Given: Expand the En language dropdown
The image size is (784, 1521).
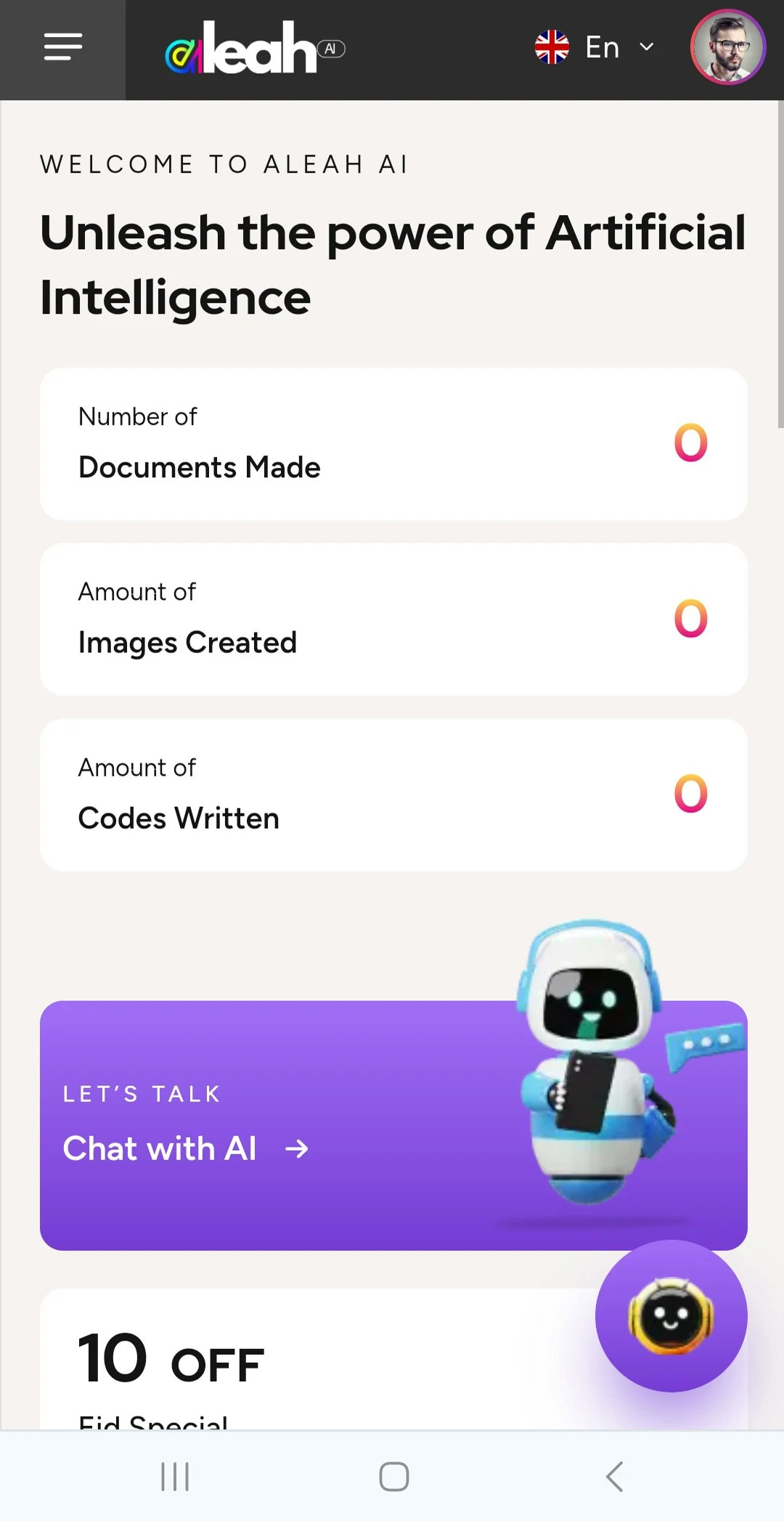Looking at the screenshot, I should click(595, 48).
